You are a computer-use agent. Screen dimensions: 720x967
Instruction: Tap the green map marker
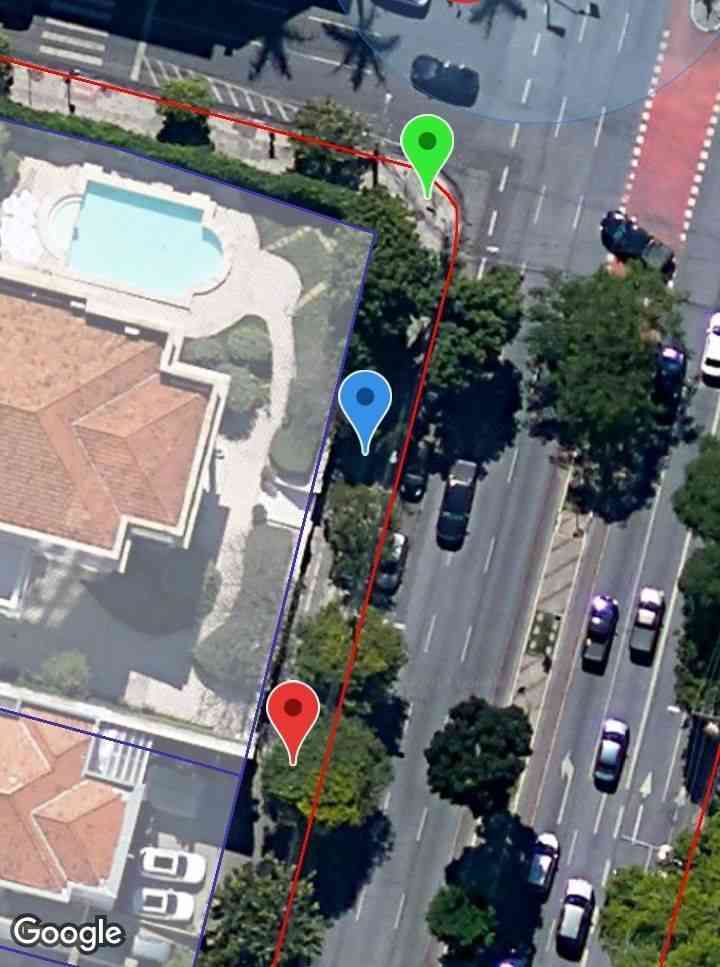pyautogui.click(x=427, y=146)
